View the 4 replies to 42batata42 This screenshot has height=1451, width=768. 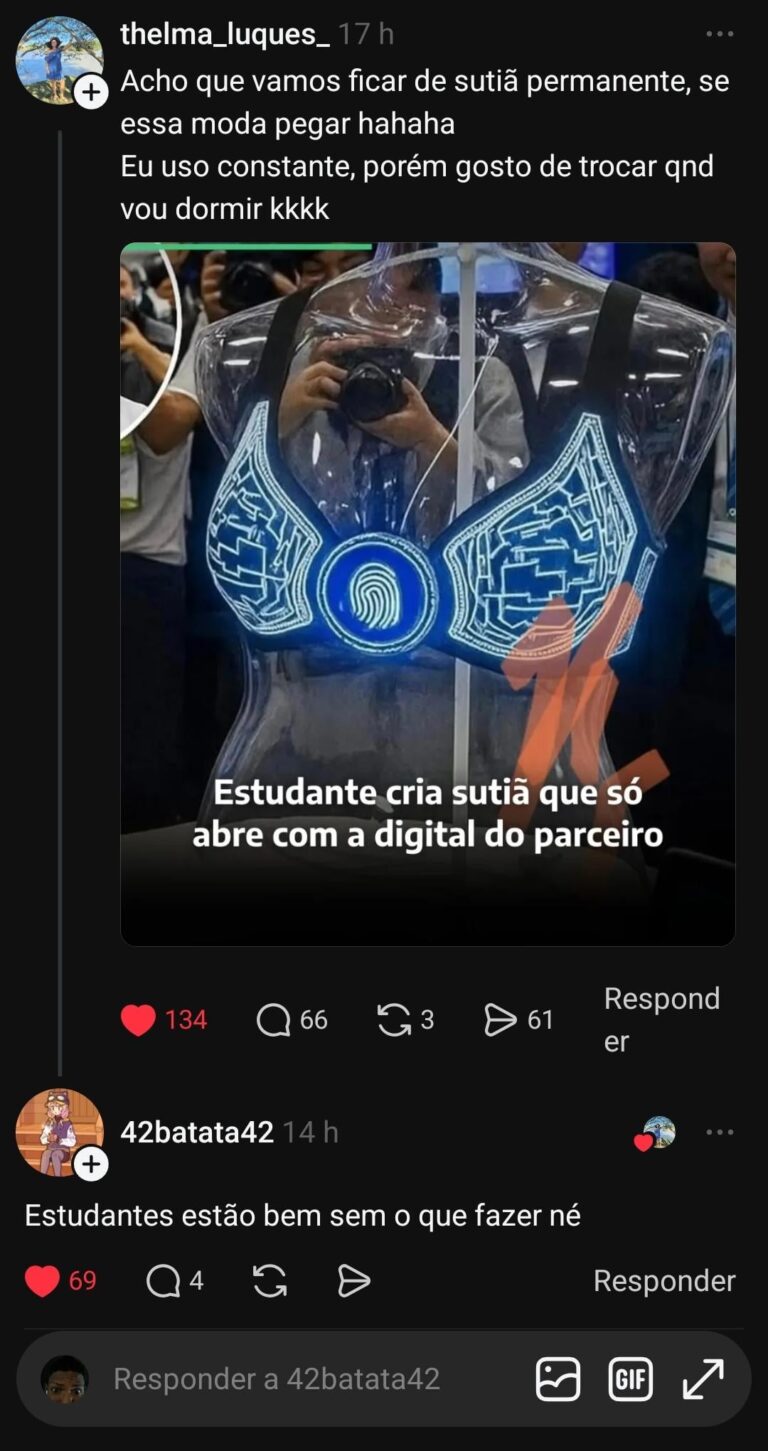click(163, 1281)
